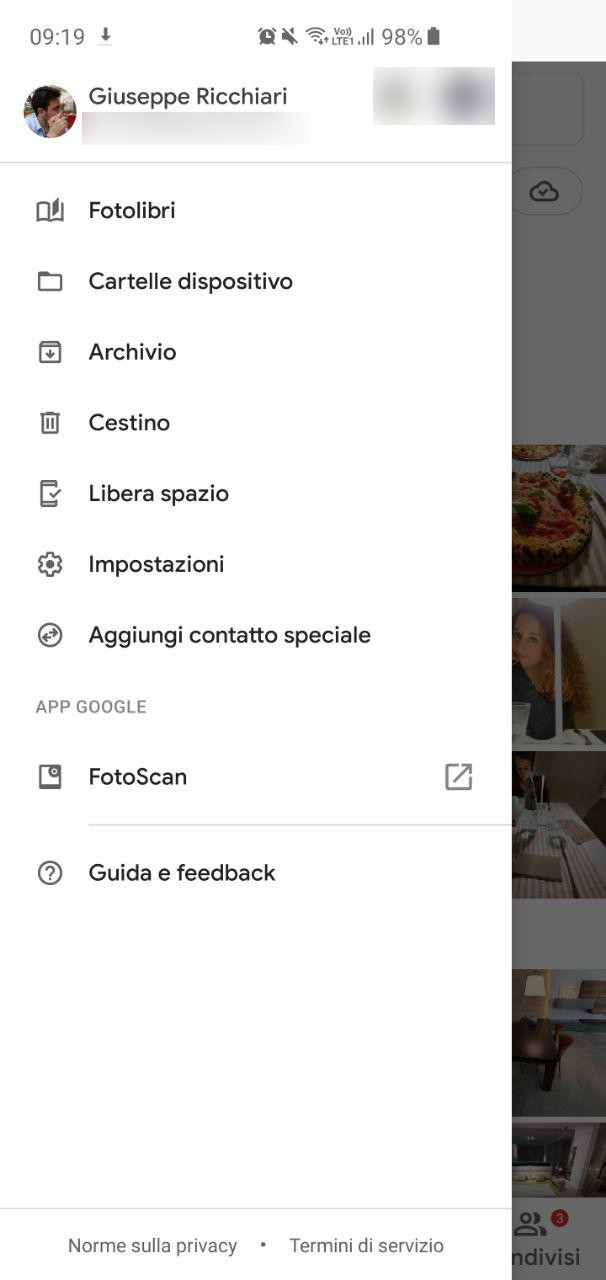View Termini di servizio

[x=366, y=1246]
